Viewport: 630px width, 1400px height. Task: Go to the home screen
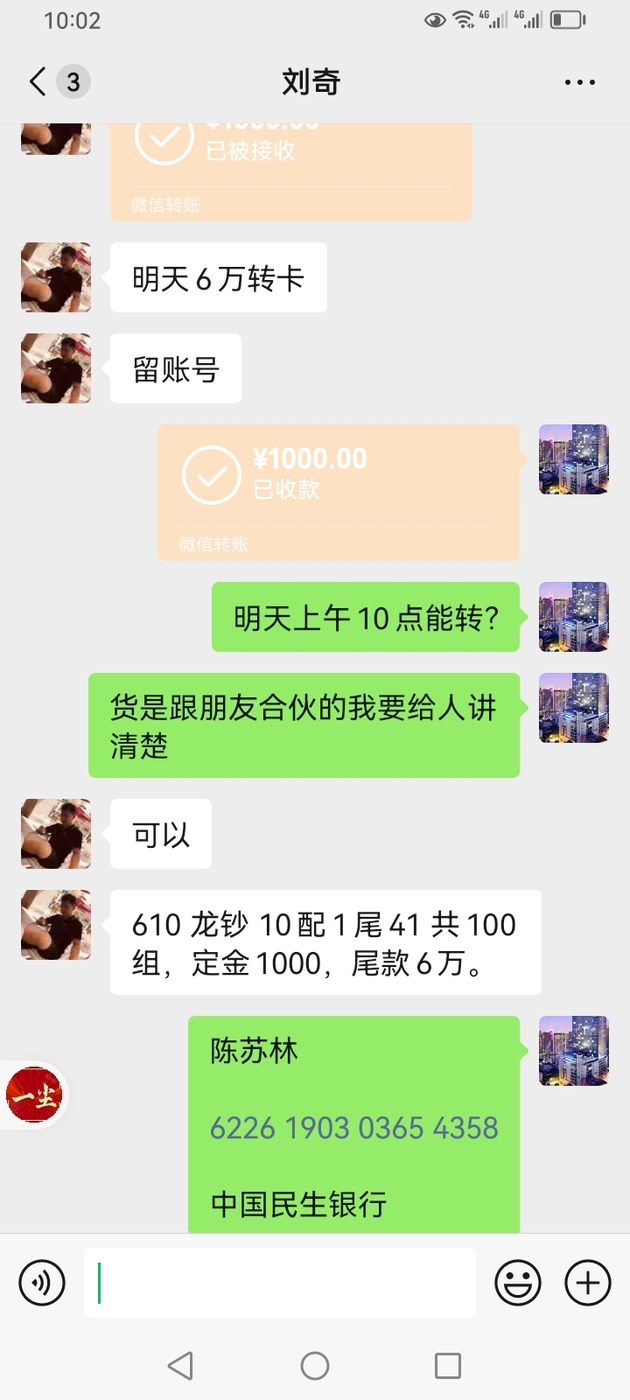(315, 1365)
